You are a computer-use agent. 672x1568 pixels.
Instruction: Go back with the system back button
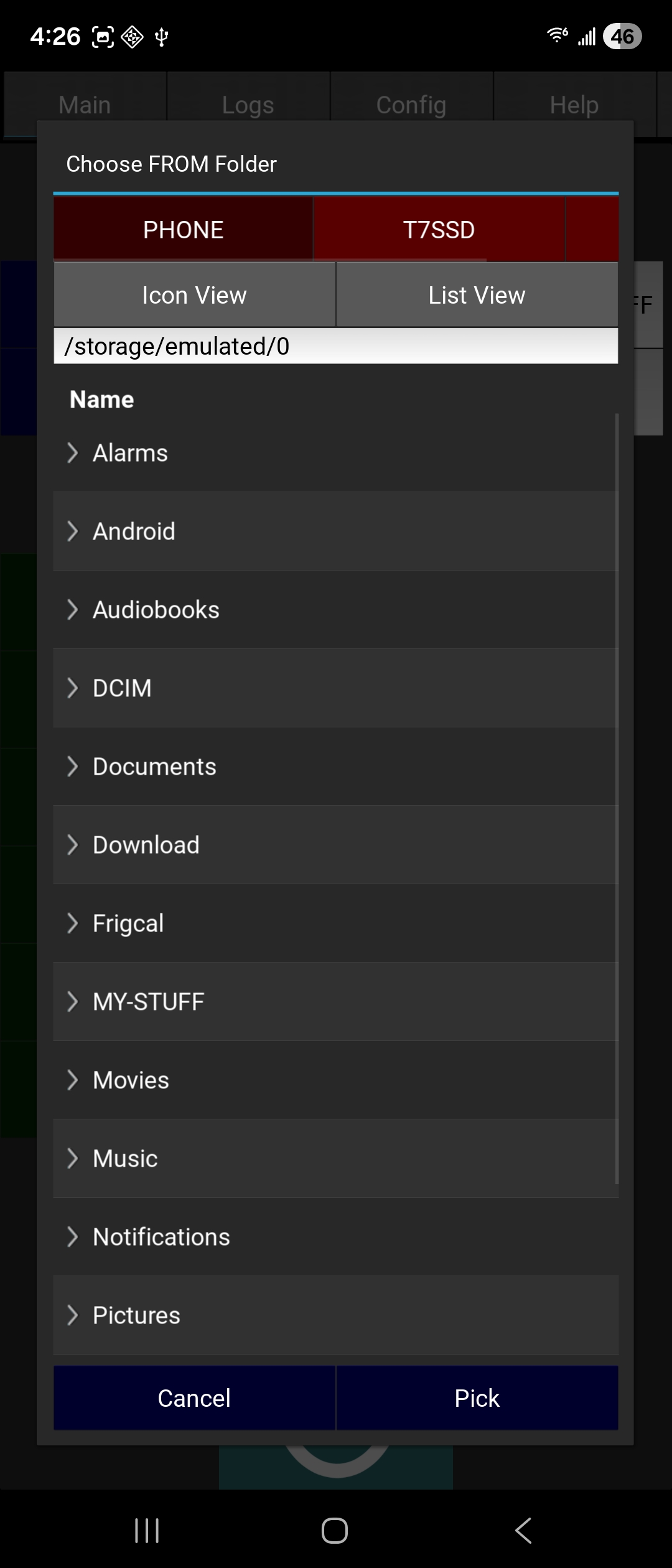523,1531
